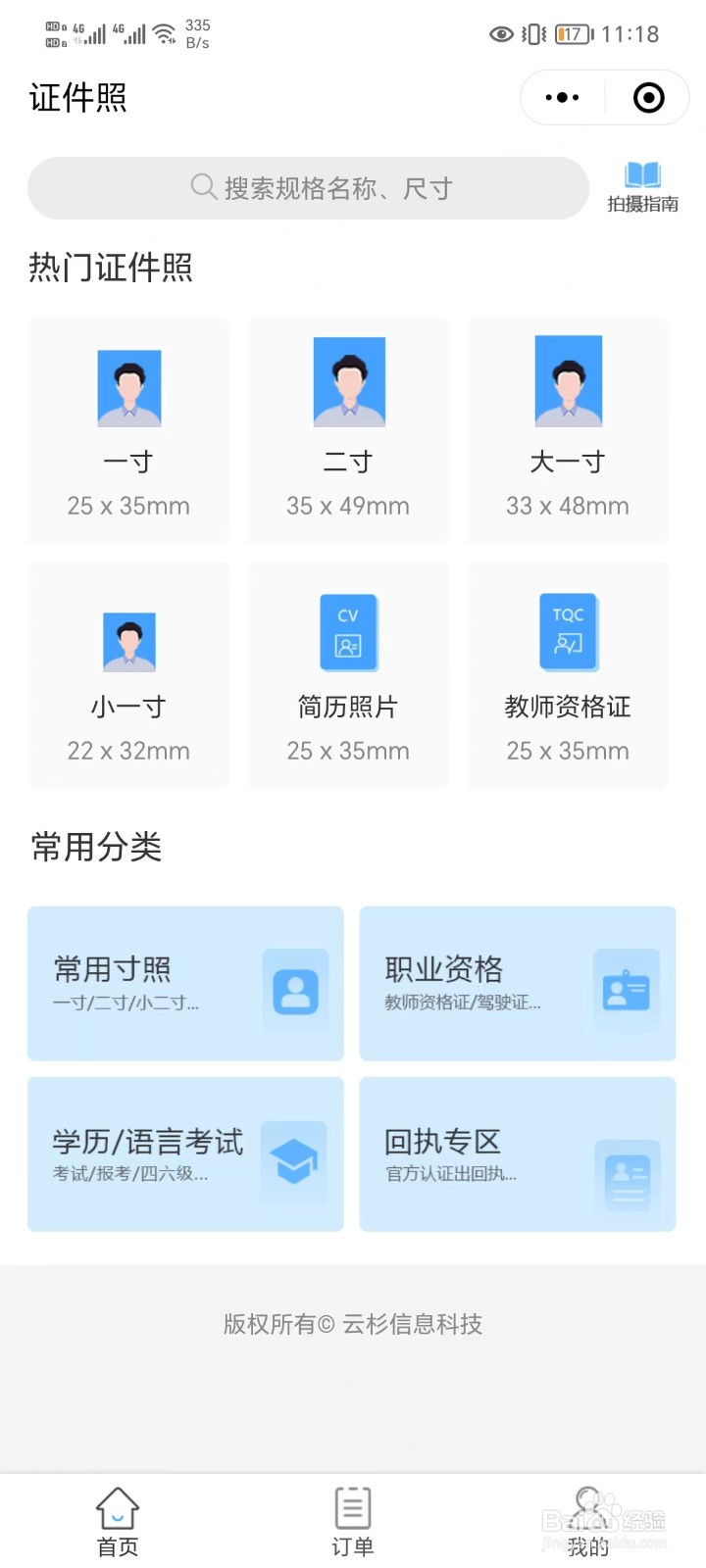Open the TQC 教师资格证 icon
The height and width of the screenshot is (1568, 706).
point(568,632)
